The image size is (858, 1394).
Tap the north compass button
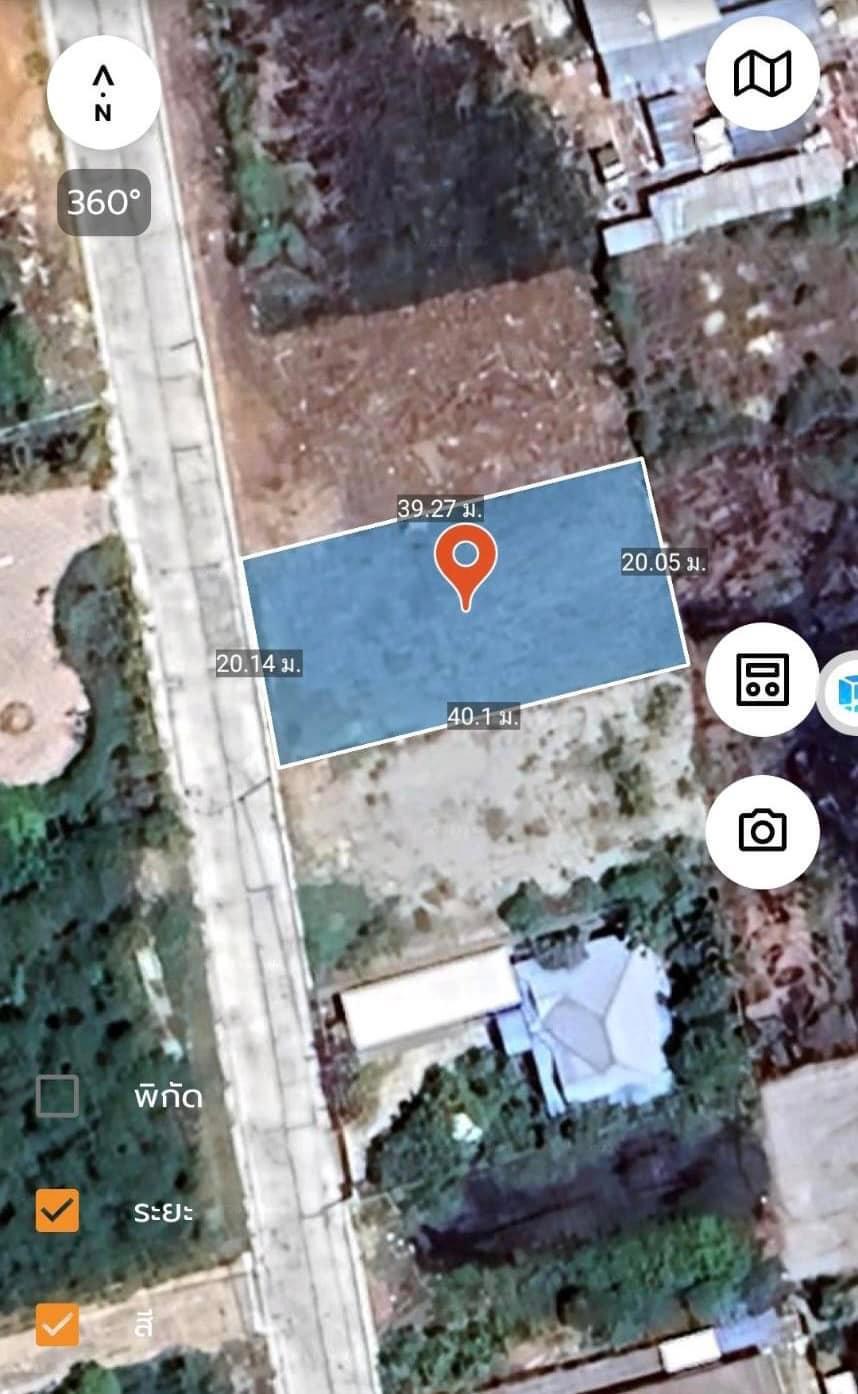point(104,93)
